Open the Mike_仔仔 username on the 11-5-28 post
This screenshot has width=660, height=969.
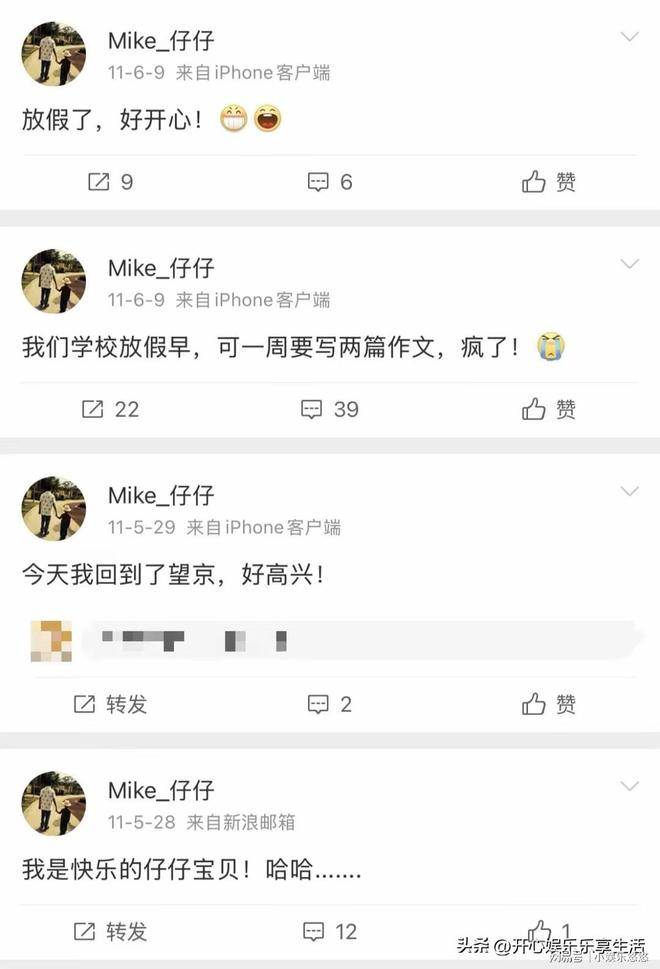[161, 791]
